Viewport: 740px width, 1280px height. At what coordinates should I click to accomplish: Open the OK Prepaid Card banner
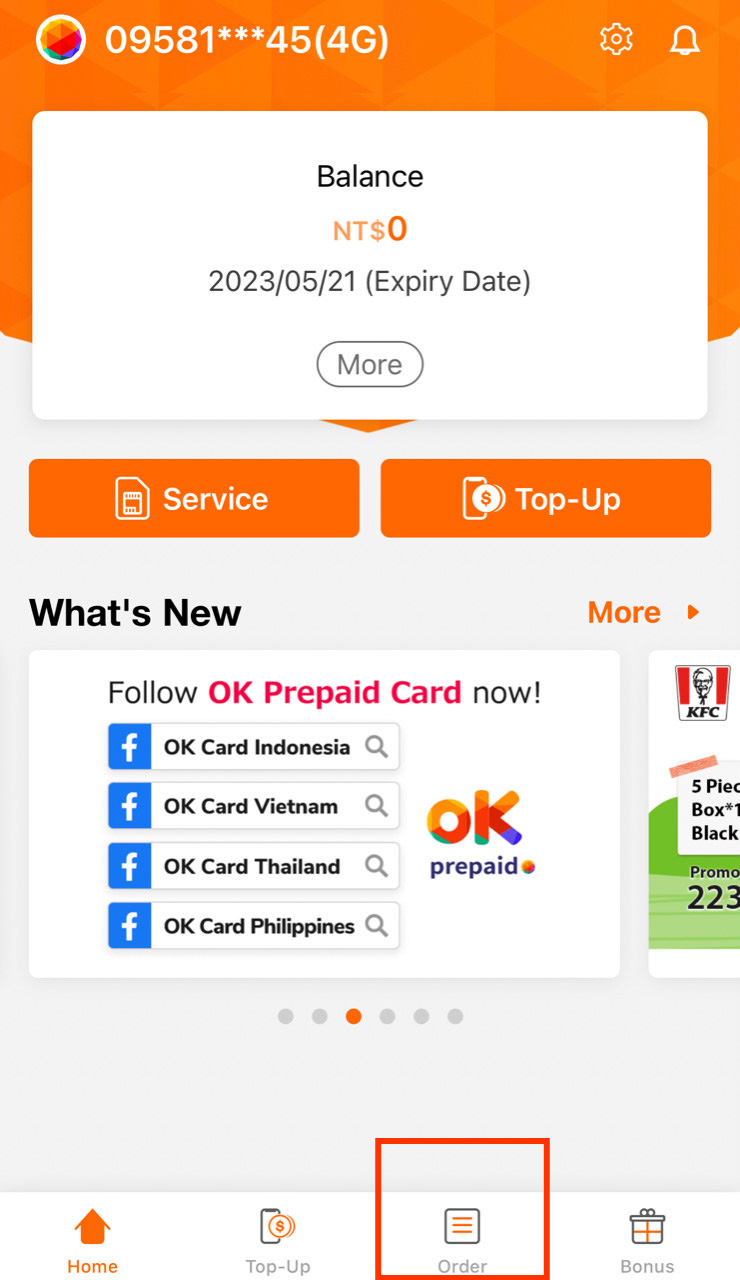click(x=324, y=813)
